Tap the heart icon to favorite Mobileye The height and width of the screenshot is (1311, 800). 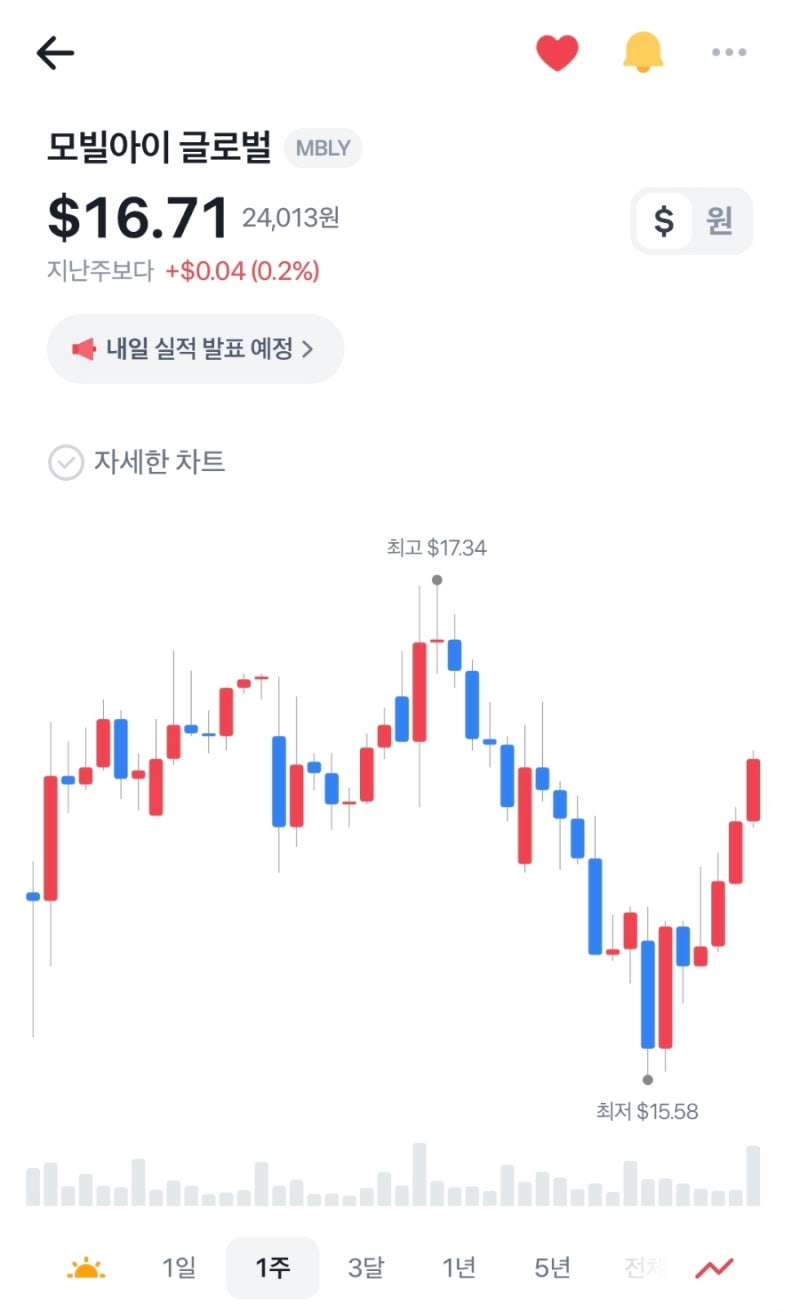558,51
